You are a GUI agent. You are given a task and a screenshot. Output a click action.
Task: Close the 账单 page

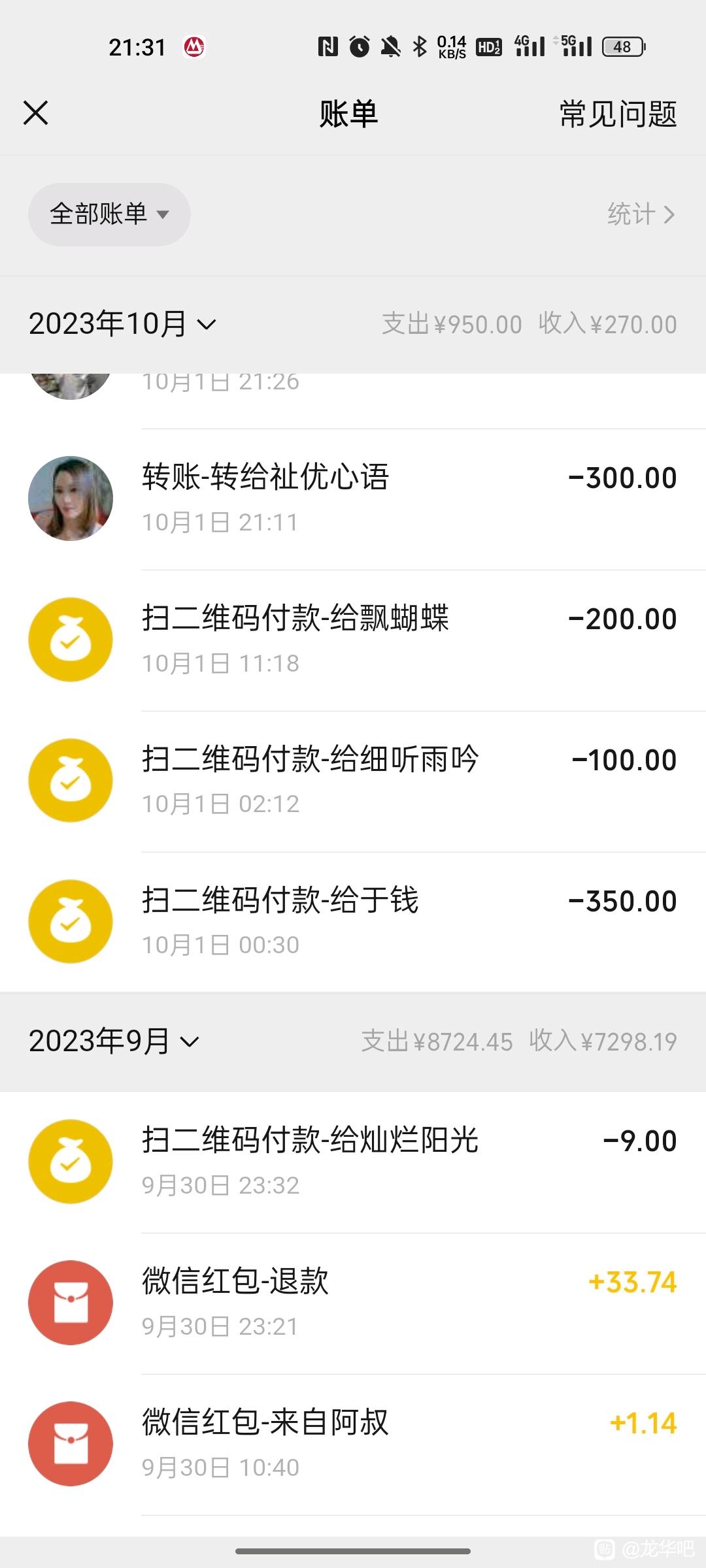pos(36,113)
